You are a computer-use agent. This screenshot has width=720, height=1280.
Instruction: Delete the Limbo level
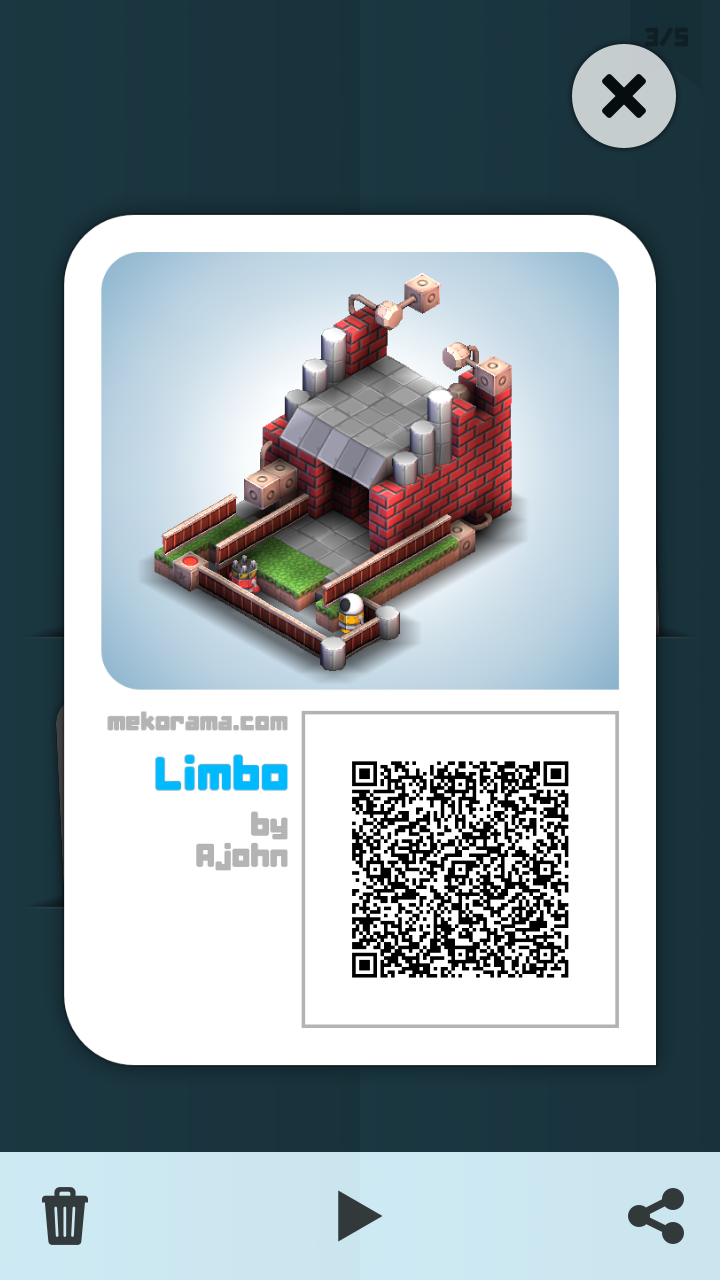(x=65, y=1215)
